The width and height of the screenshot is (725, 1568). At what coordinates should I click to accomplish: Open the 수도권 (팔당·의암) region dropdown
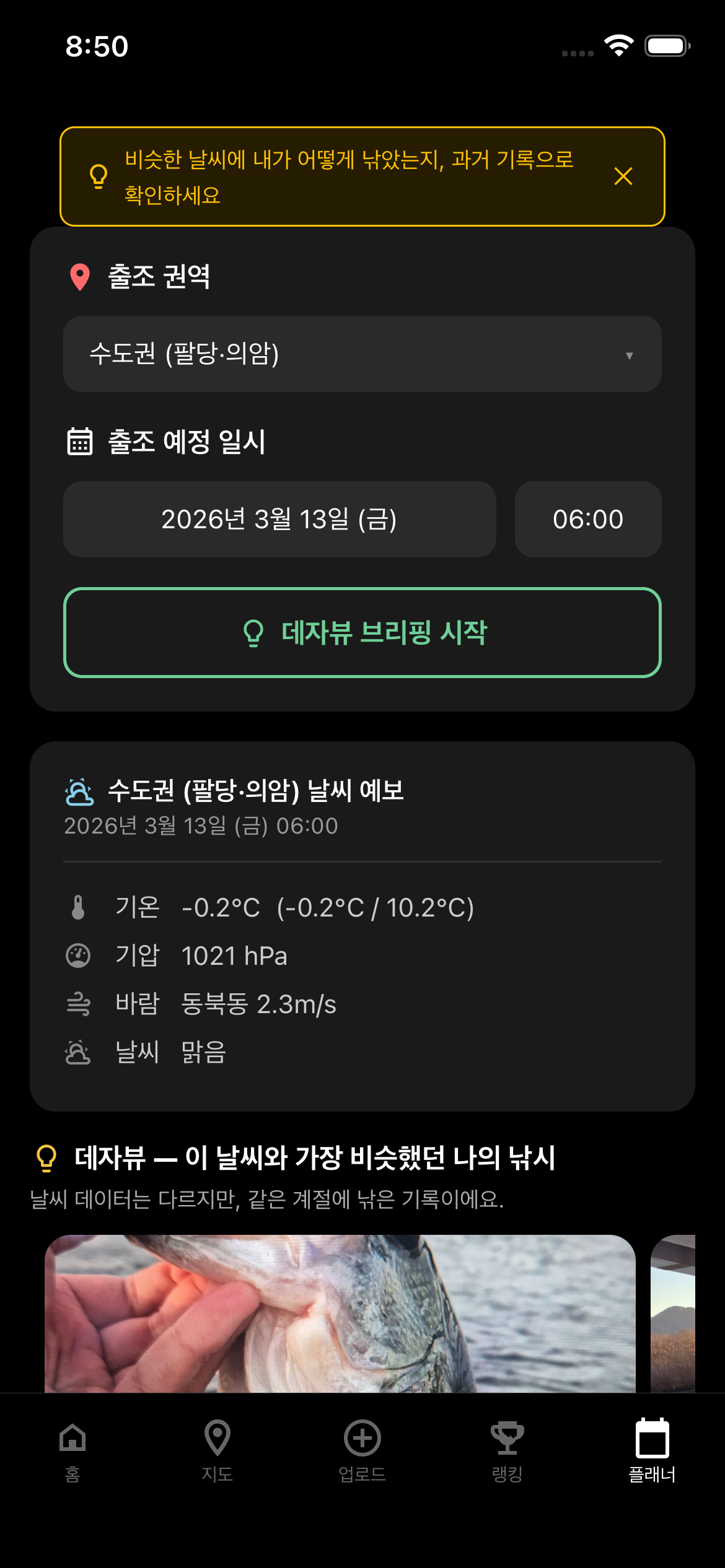(362, 354)
